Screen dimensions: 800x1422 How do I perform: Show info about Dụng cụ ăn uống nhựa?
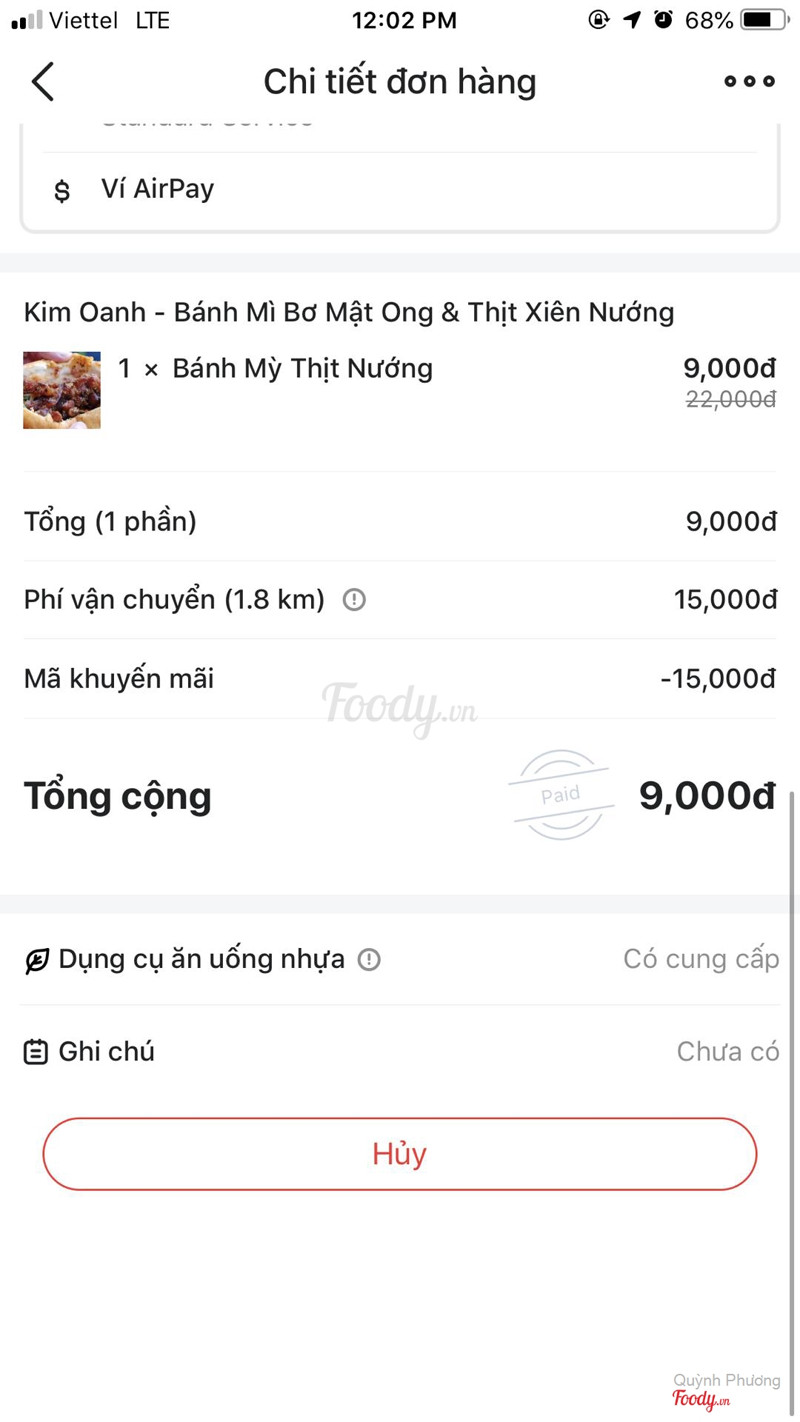tap(369, 960)
